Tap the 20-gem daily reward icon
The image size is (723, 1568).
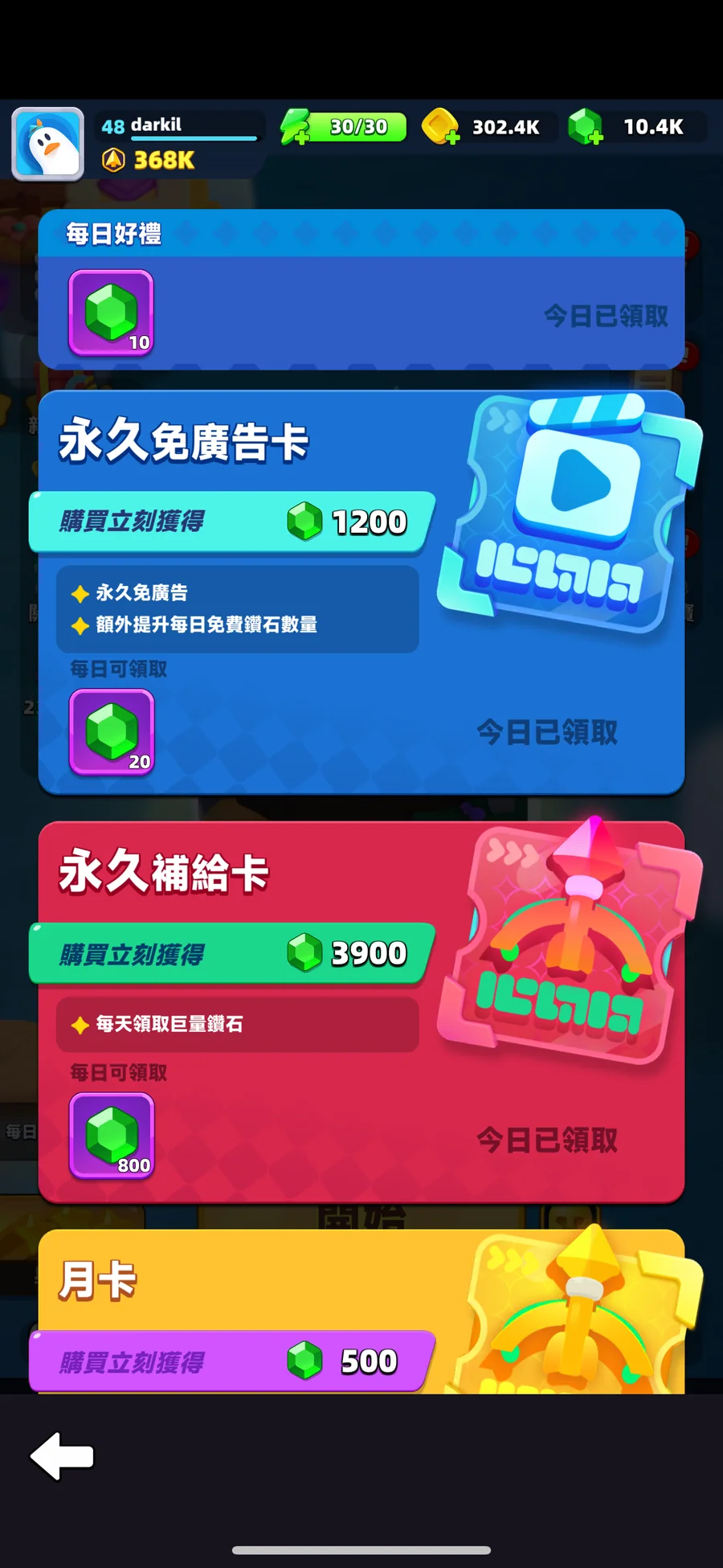pos(111,732)
